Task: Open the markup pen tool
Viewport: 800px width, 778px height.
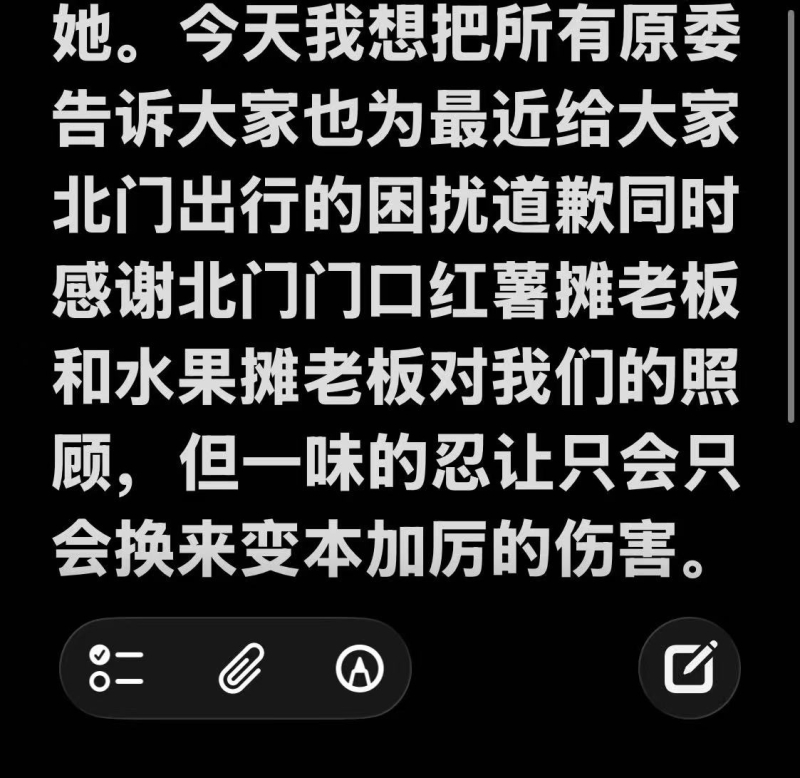Action: tap(358, 668)
